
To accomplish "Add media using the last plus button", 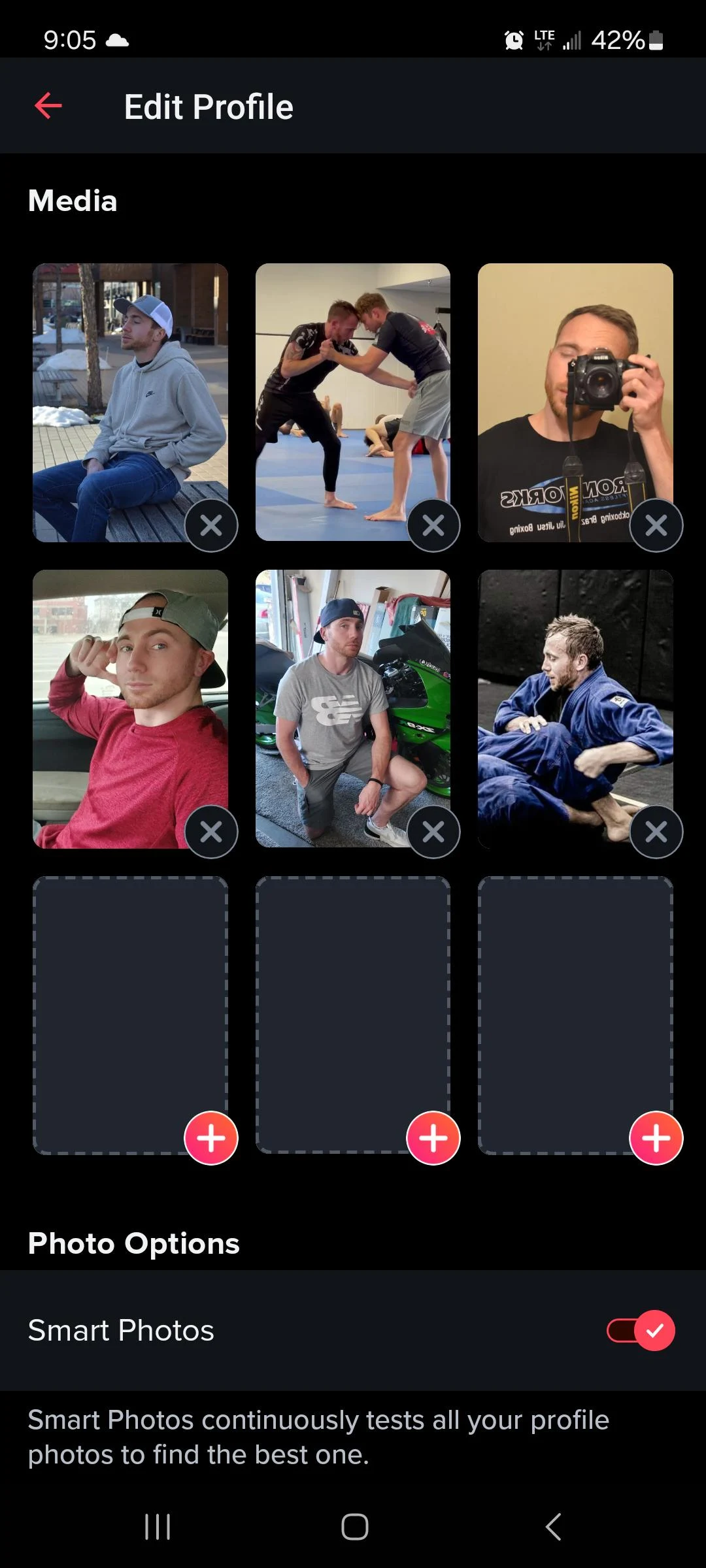I will [x=656, y=1137].
